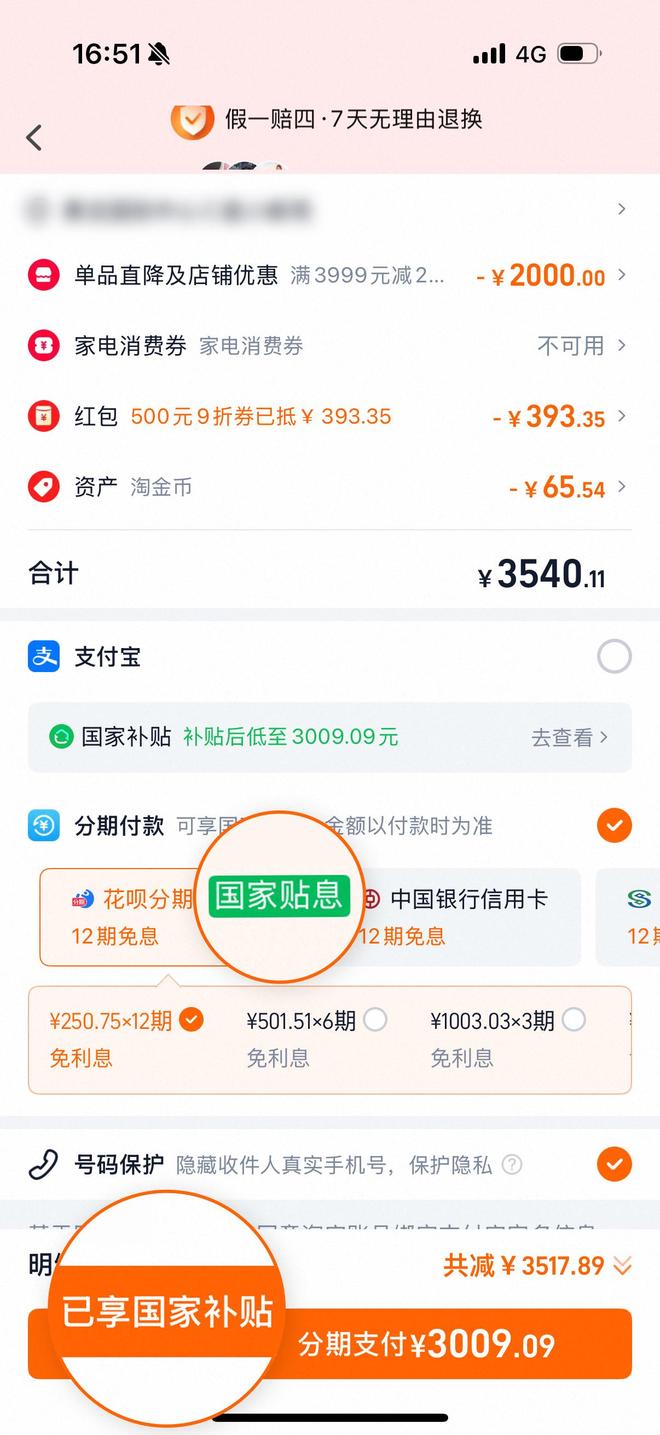Viewport: 660px width, 1435px height.
Task: Tap 去查看 on the 国家补贴 banner
Action: click(568, 738)
